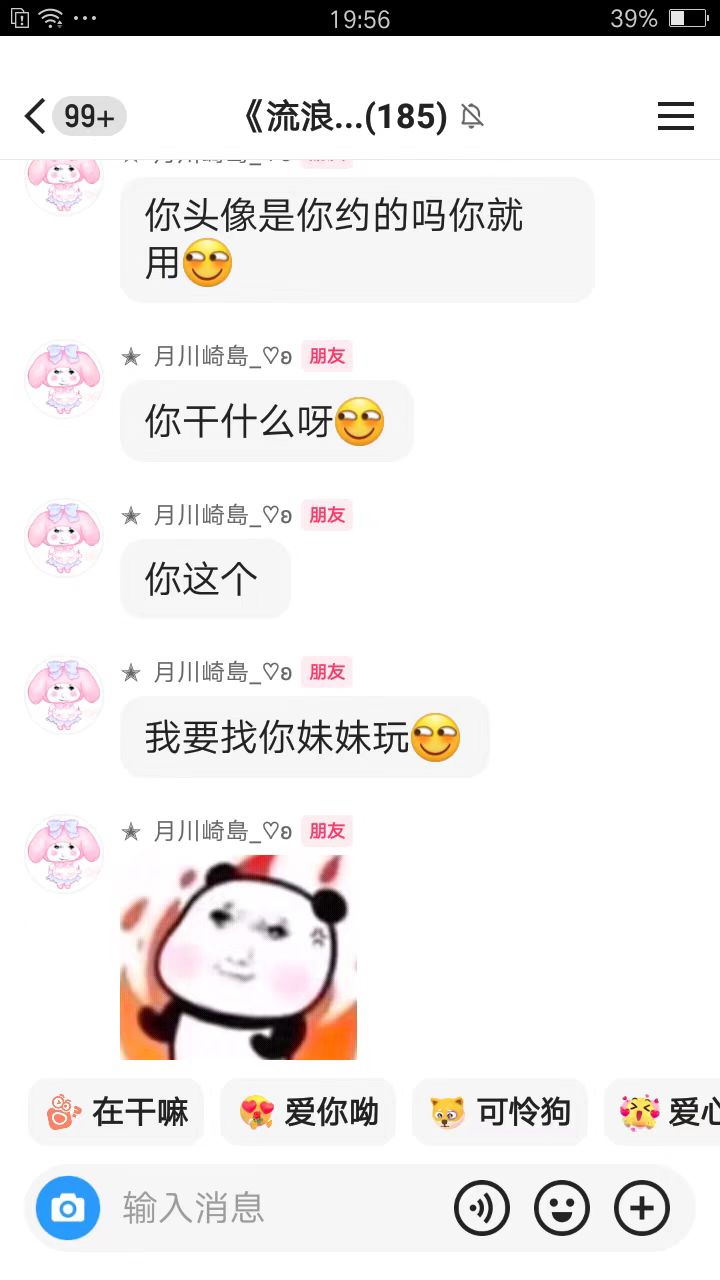The image size is (720, 1280).
Task: Open the emoji picker
Action: click(562, 1209)
